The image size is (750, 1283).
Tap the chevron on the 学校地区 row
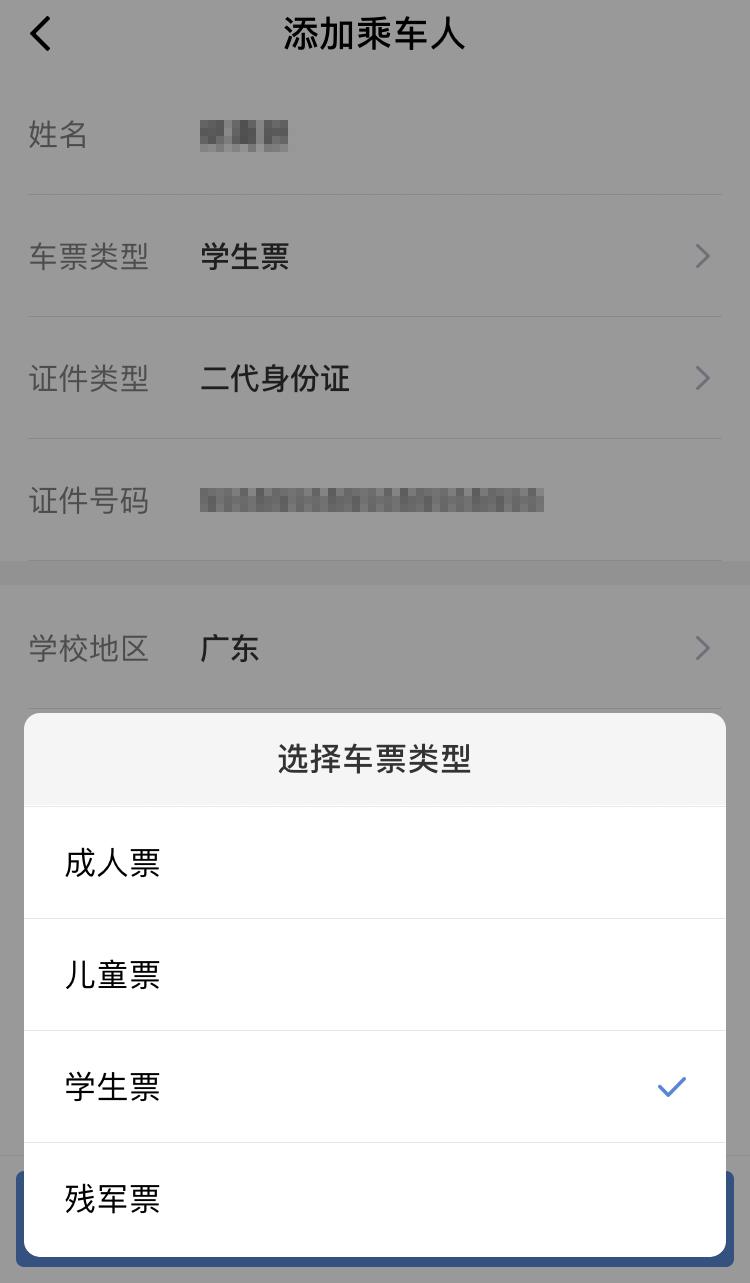pos(702,649)
